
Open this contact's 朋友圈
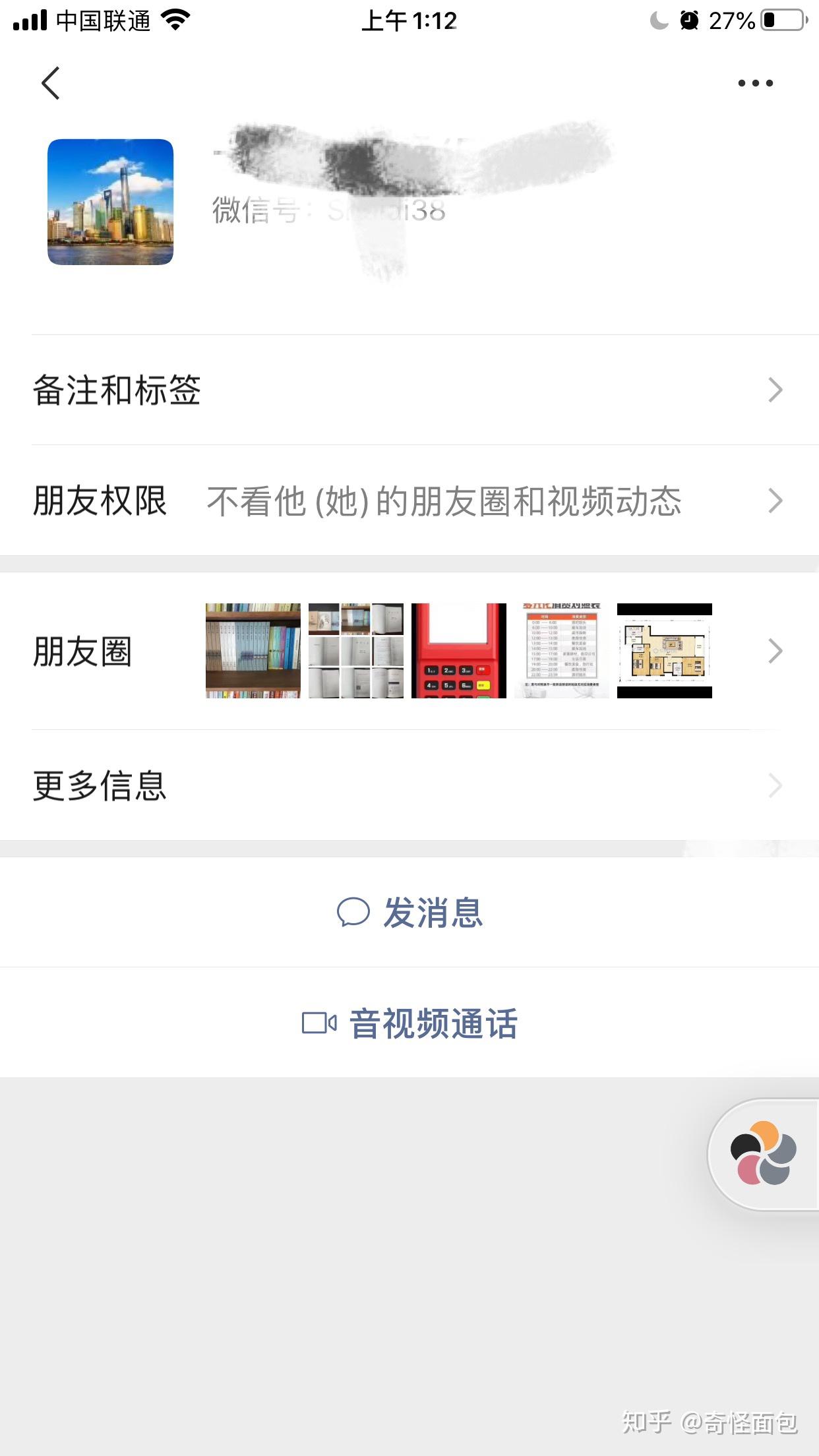(x=409, y=651)
